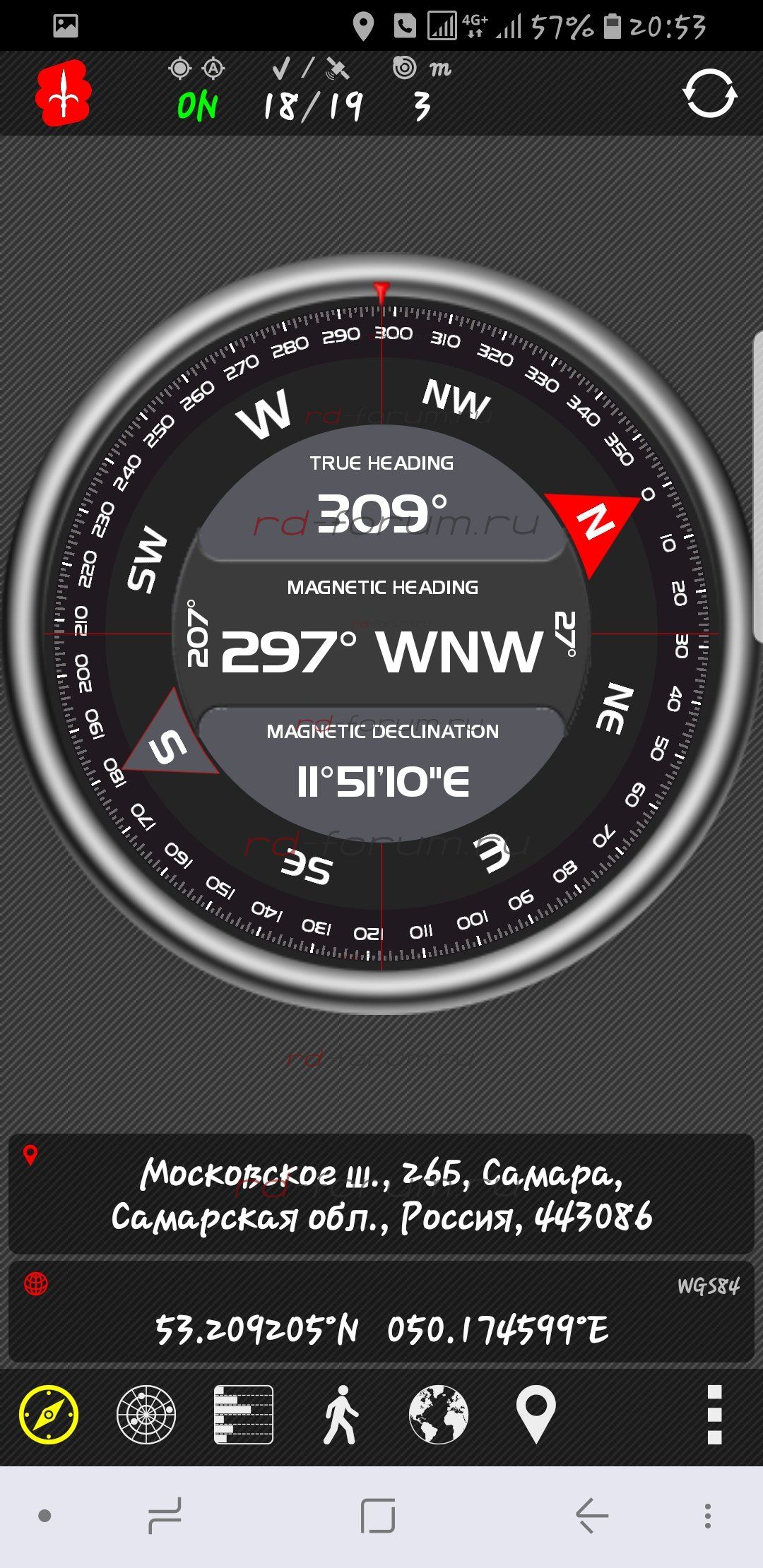
Task: Open the satellite radar view
Action: point(146,1414)
